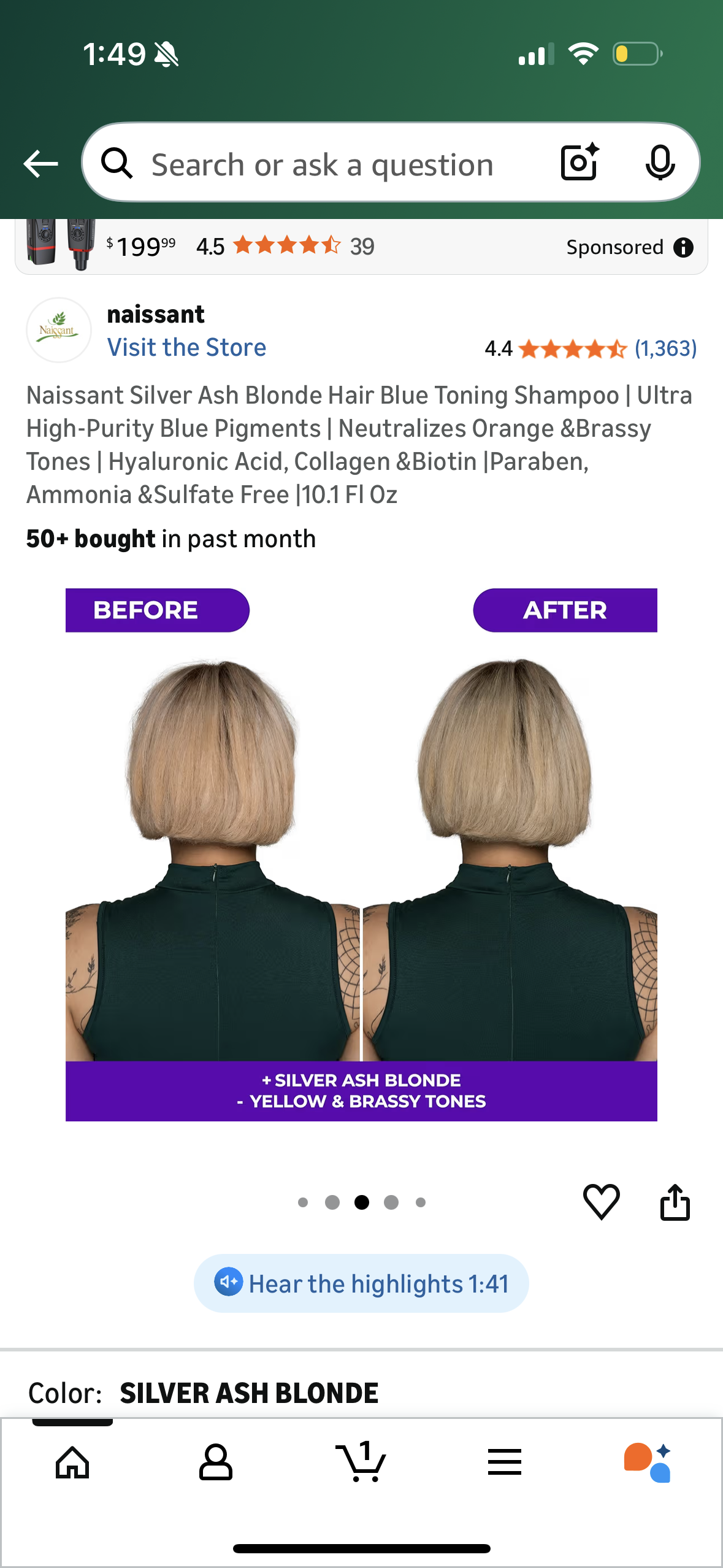Open the Amazon cart

(361, 1462)
